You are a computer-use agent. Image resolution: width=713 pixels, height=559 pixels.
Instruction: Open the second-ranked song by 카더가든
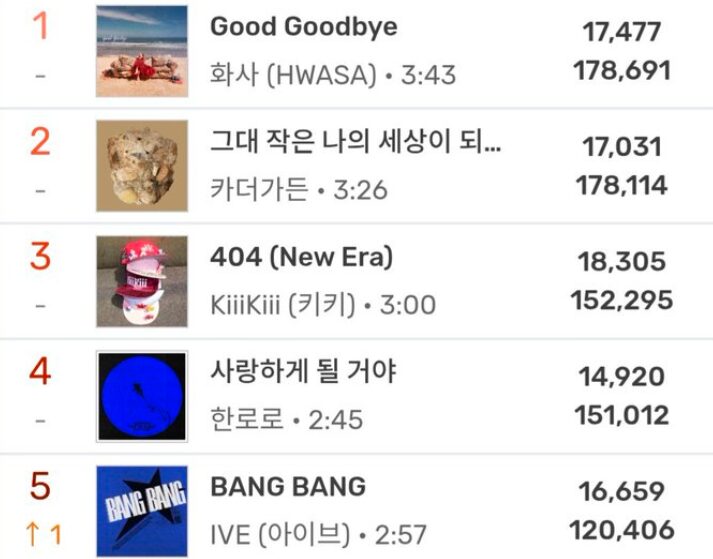[355, 143]
